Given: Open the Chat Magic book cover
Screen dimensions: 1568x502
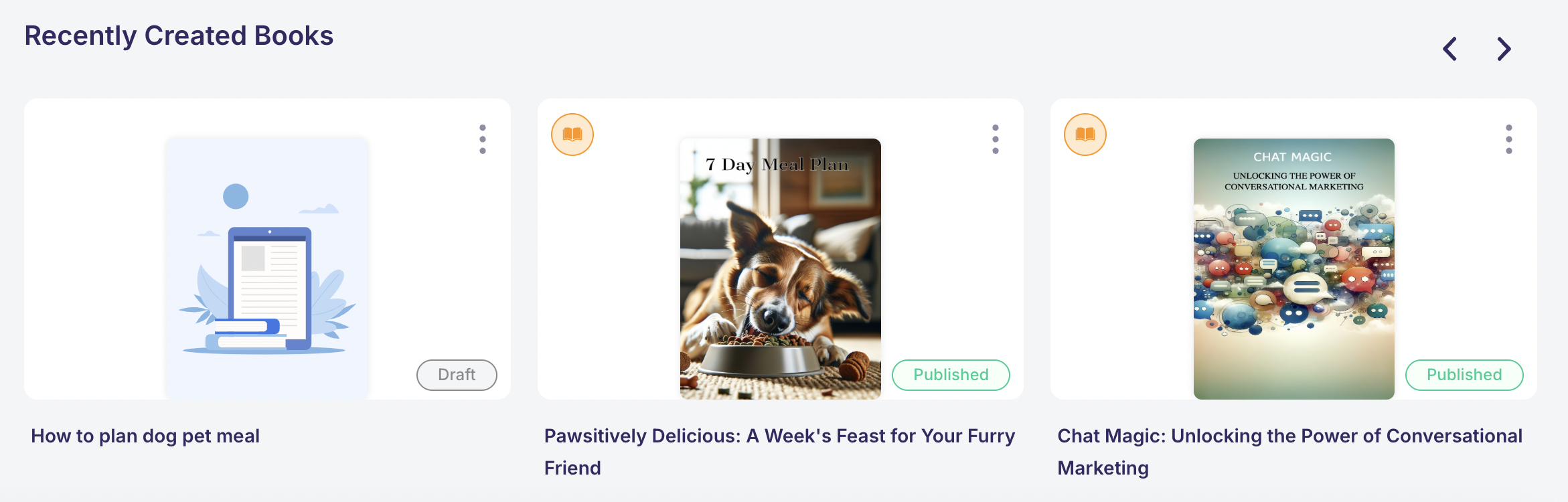Looking at the screenshot, I should 1293,268.
